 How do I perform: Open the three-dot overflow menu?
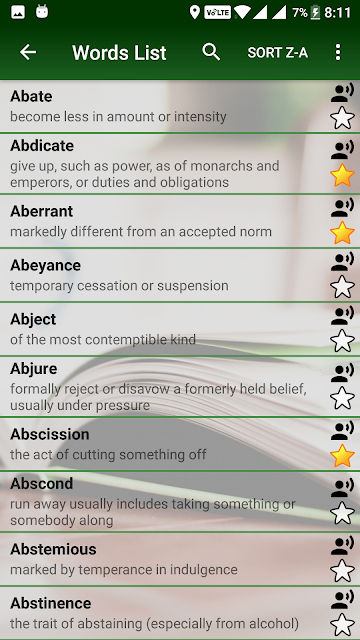[x=338, y=52]
